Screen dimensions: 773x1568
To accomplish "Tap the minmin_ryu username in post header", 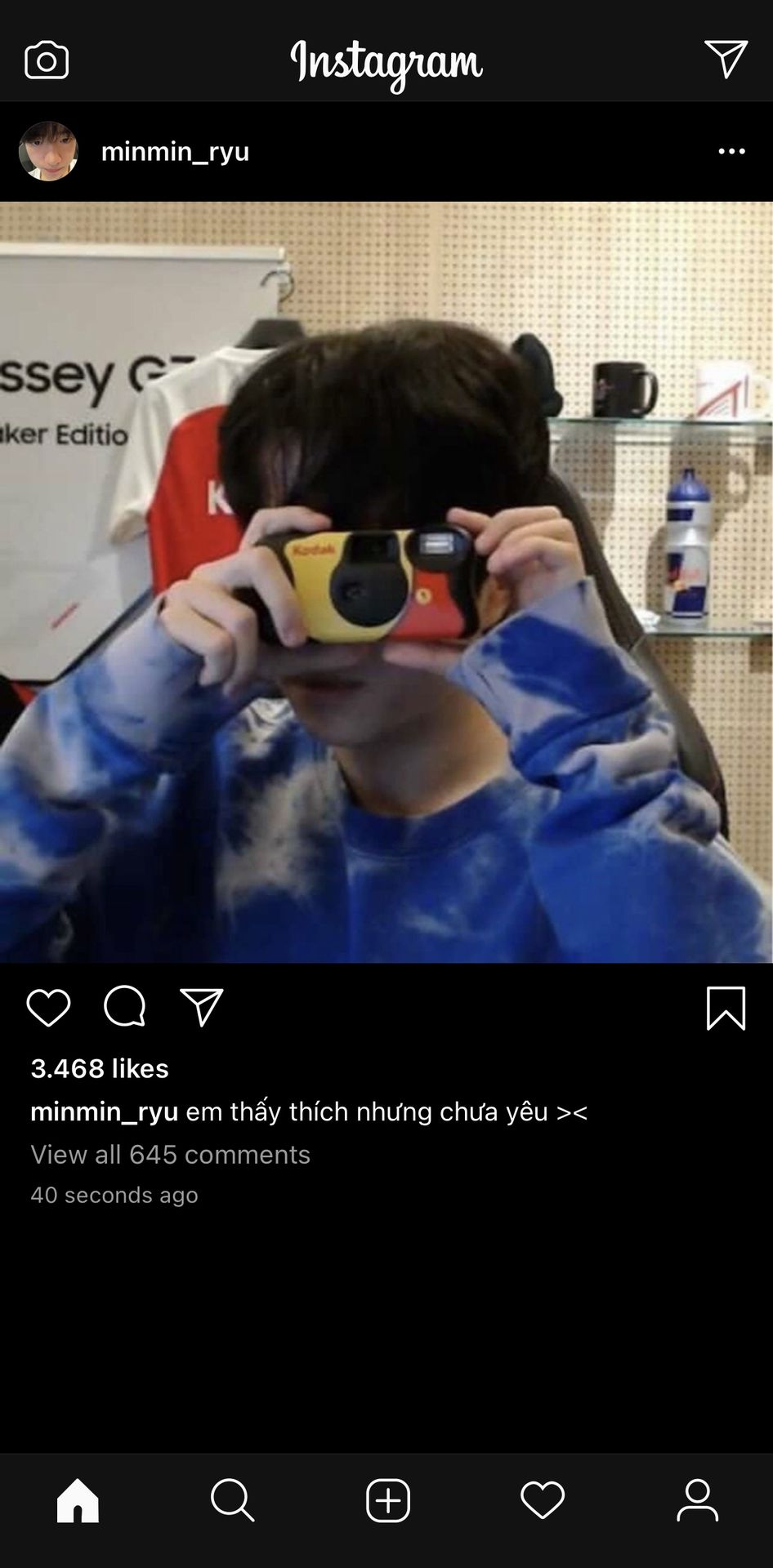I will point(175,152).
